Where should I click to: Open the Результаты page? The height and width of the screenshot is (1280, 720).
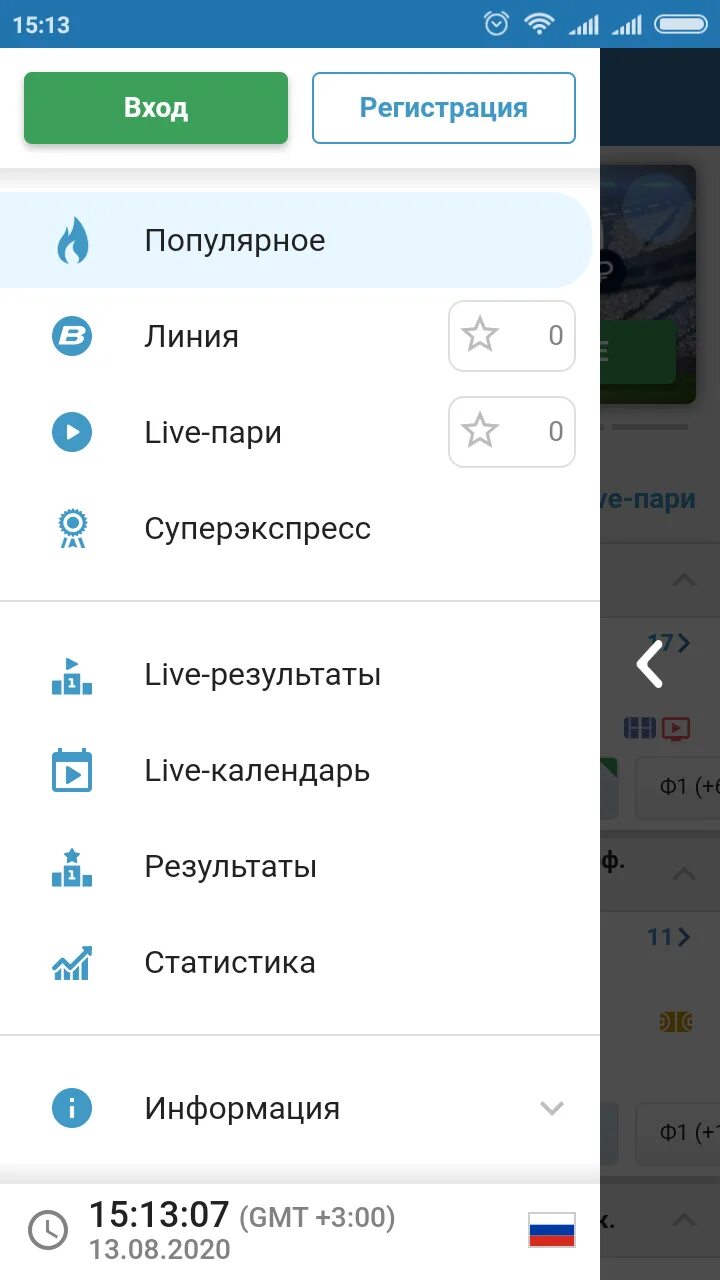click(230, 866)
